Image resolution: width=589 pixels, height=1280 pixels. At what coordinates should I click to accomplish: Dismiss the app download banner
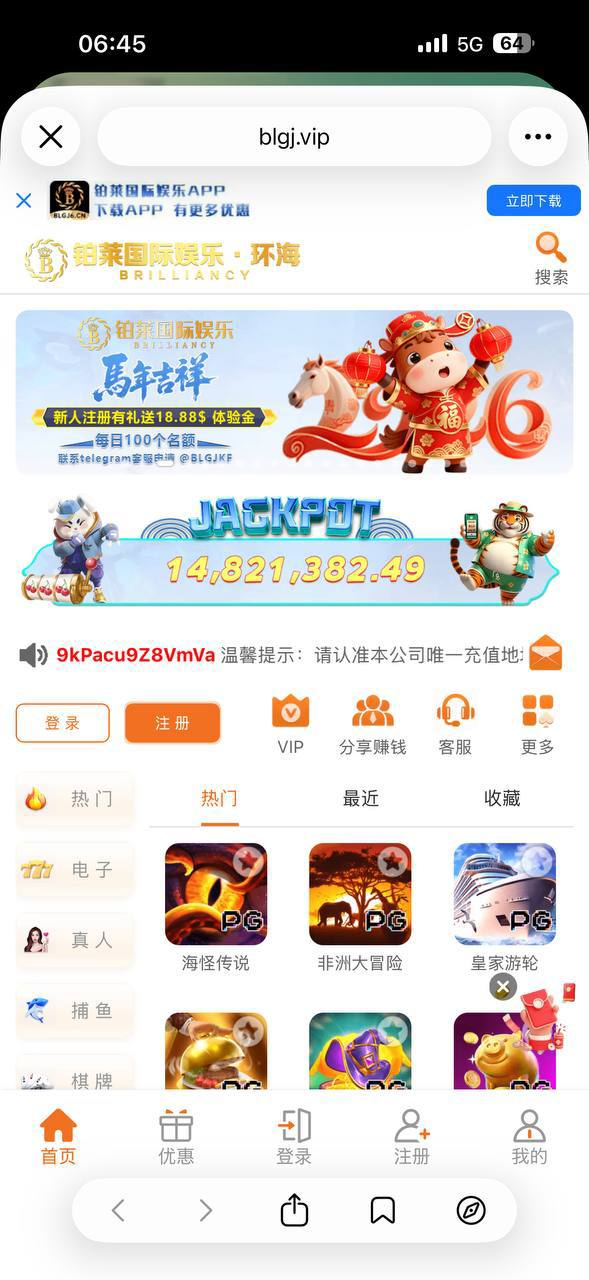coord(24,200)
